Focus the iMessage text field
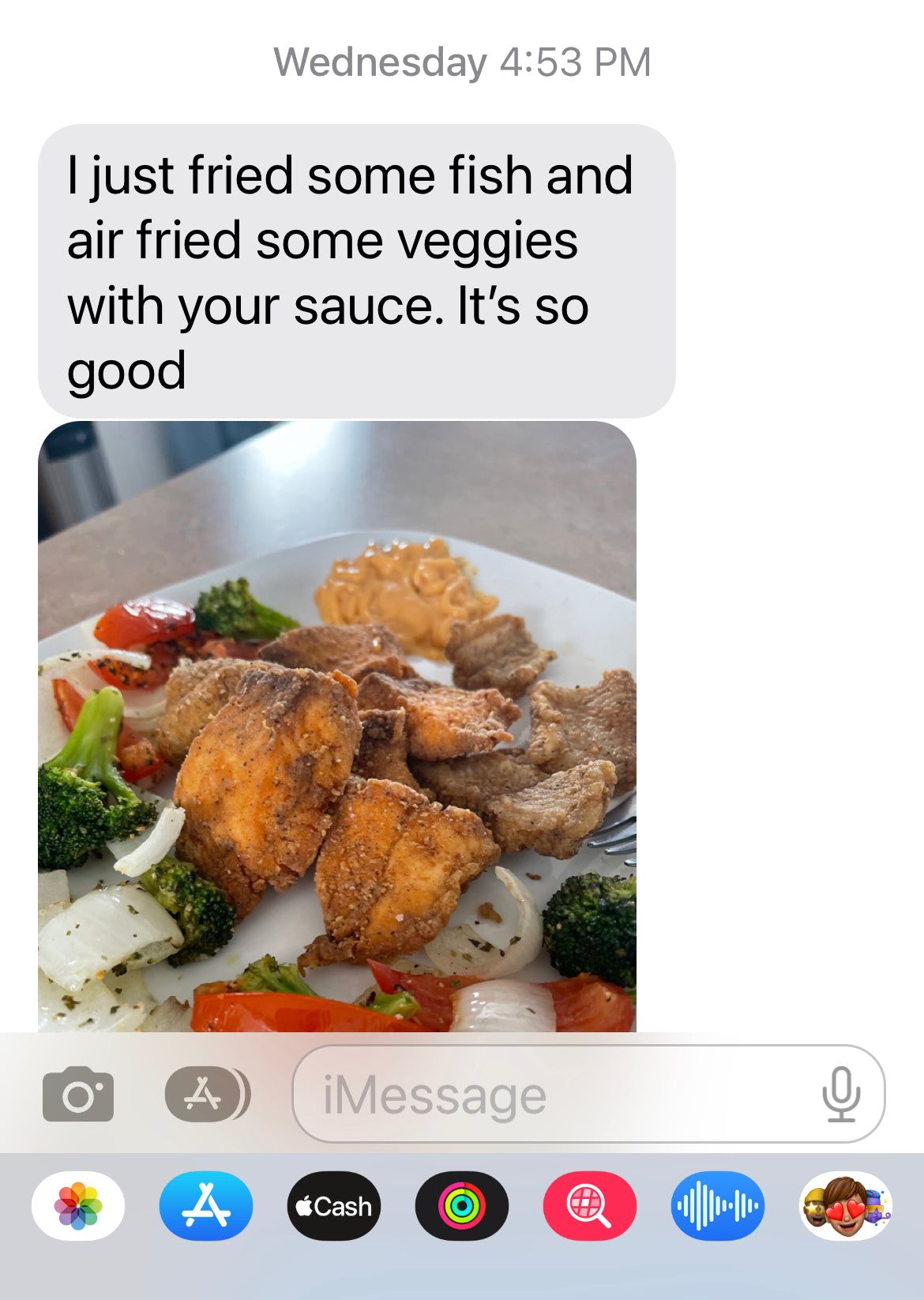Screen dimensions: 924x1300 click(x=553, y=1095)
